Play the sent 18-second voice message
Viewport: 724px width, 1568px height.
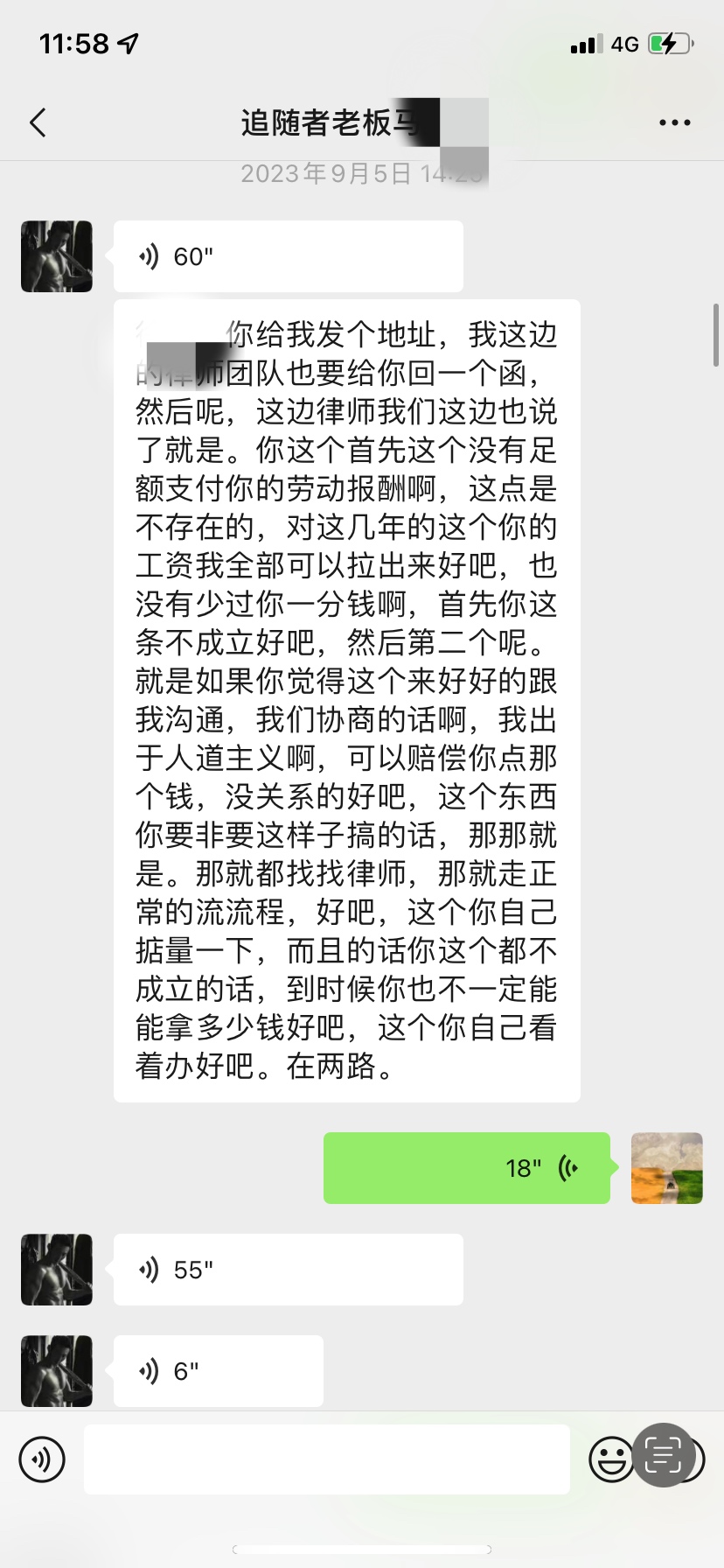coord(466,1168)
